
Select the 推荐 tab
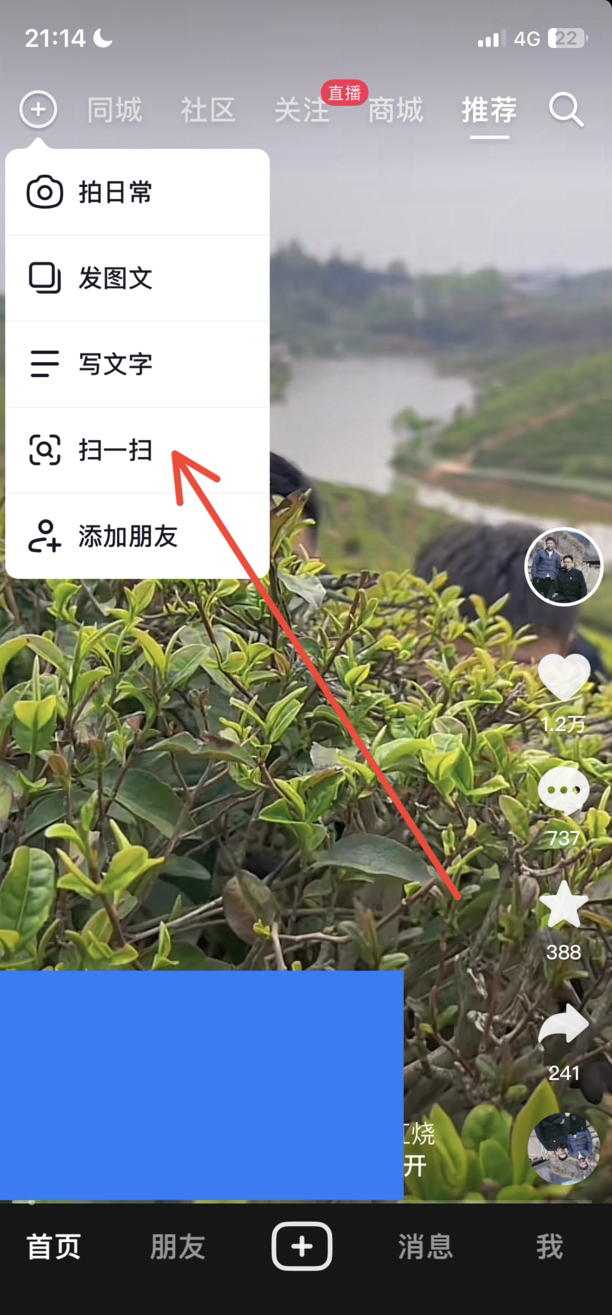(x=489, y=110)
